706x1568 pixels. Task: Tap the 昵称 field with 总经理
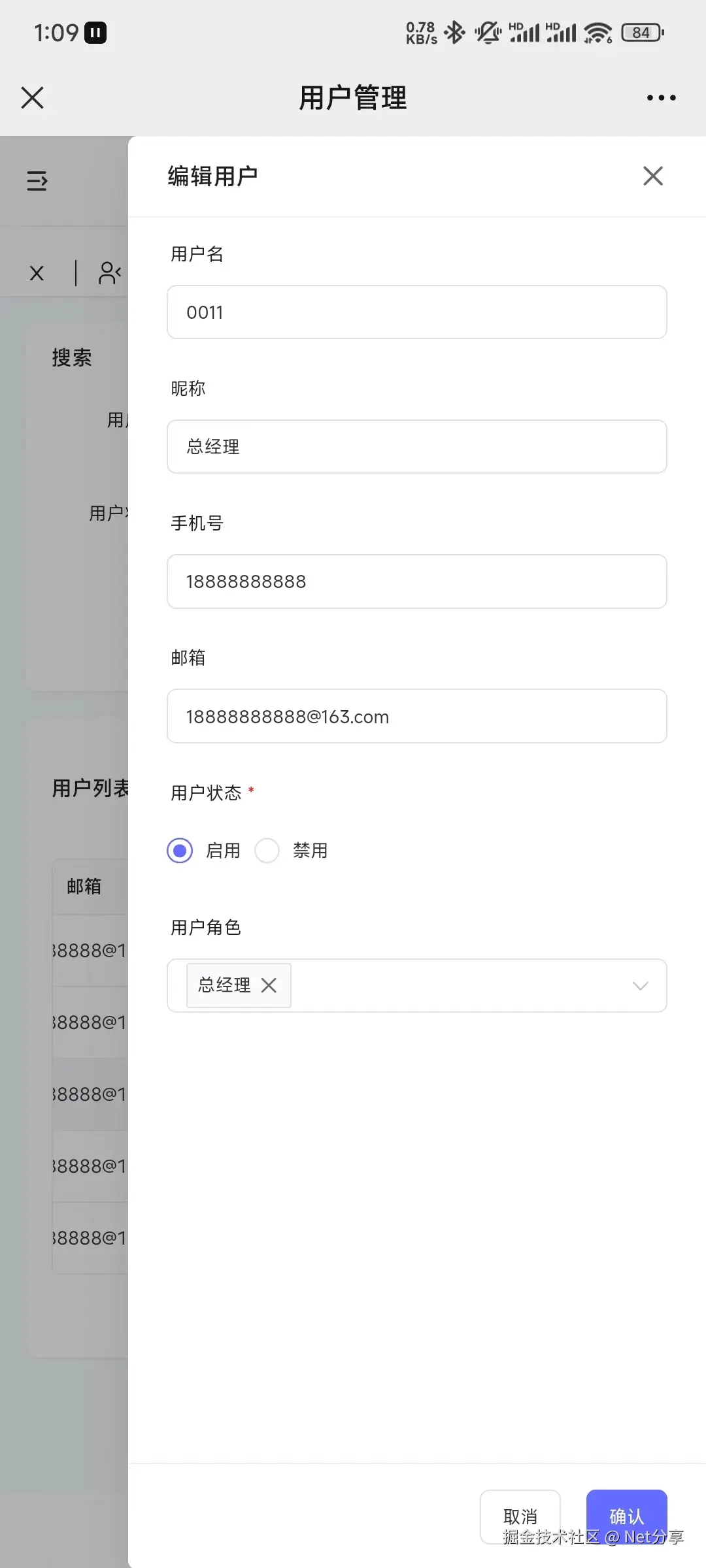coord(417,447)
